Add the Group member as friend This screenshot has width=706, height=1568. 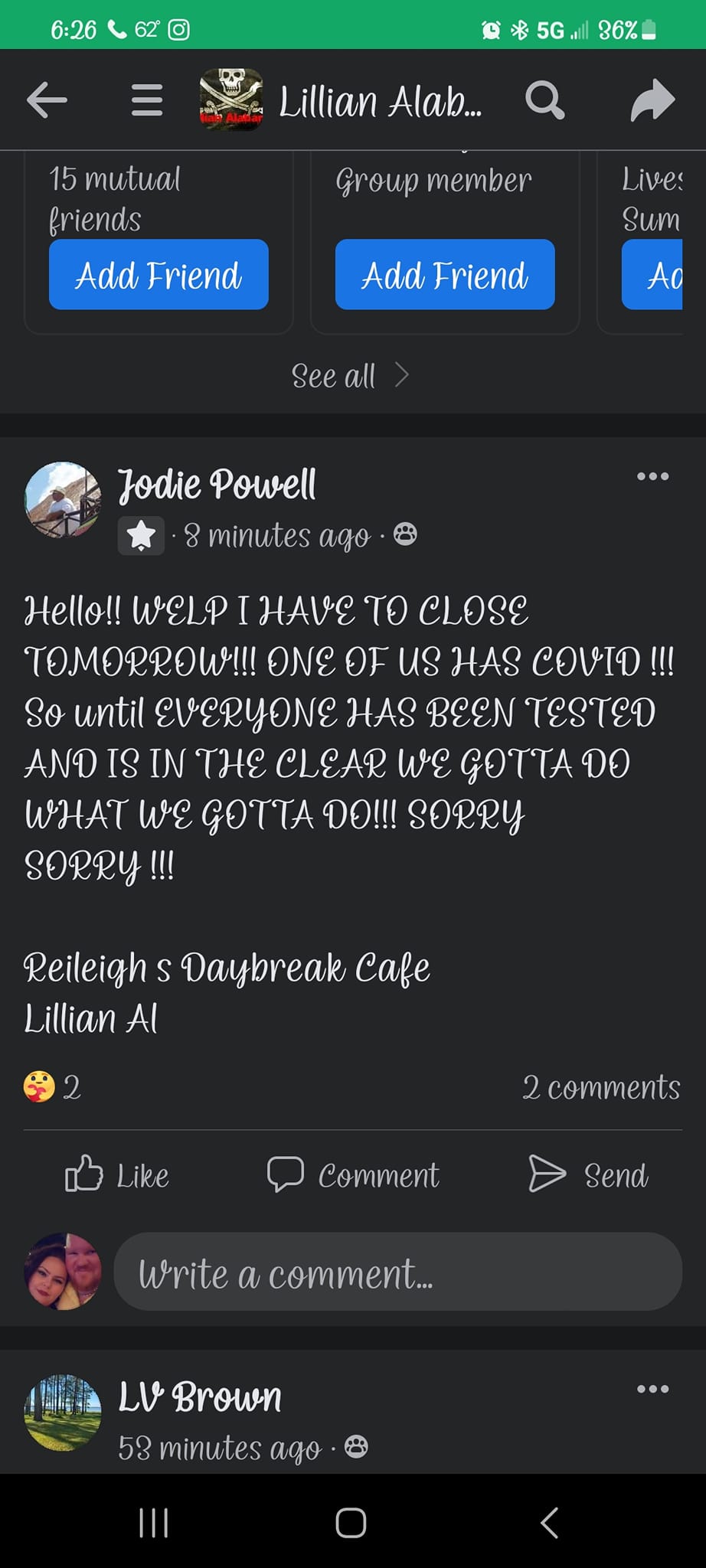pyautogui.click(x=445, y=275)
